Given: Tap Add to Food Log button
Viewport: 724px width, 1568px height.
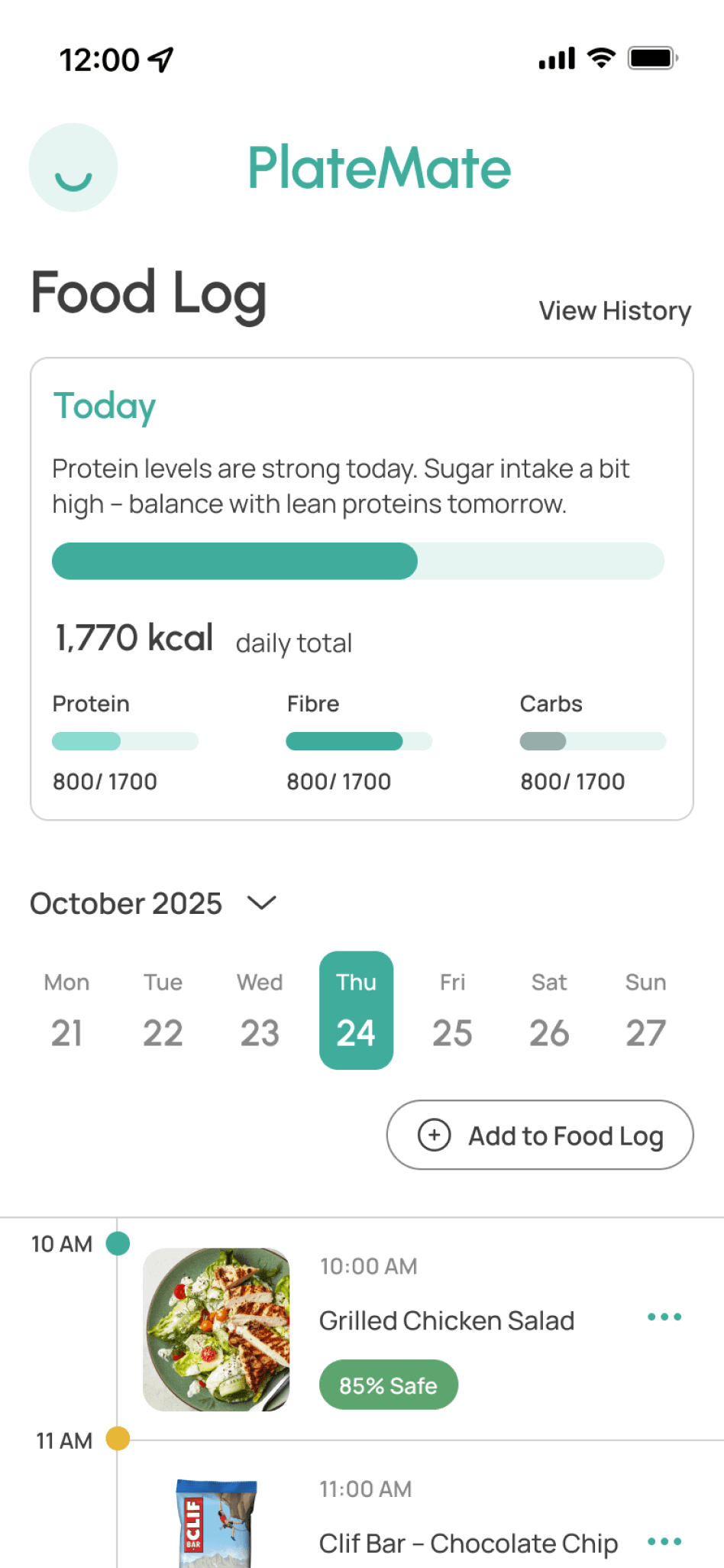Looking at the screenshot, I should [540, 1135].
